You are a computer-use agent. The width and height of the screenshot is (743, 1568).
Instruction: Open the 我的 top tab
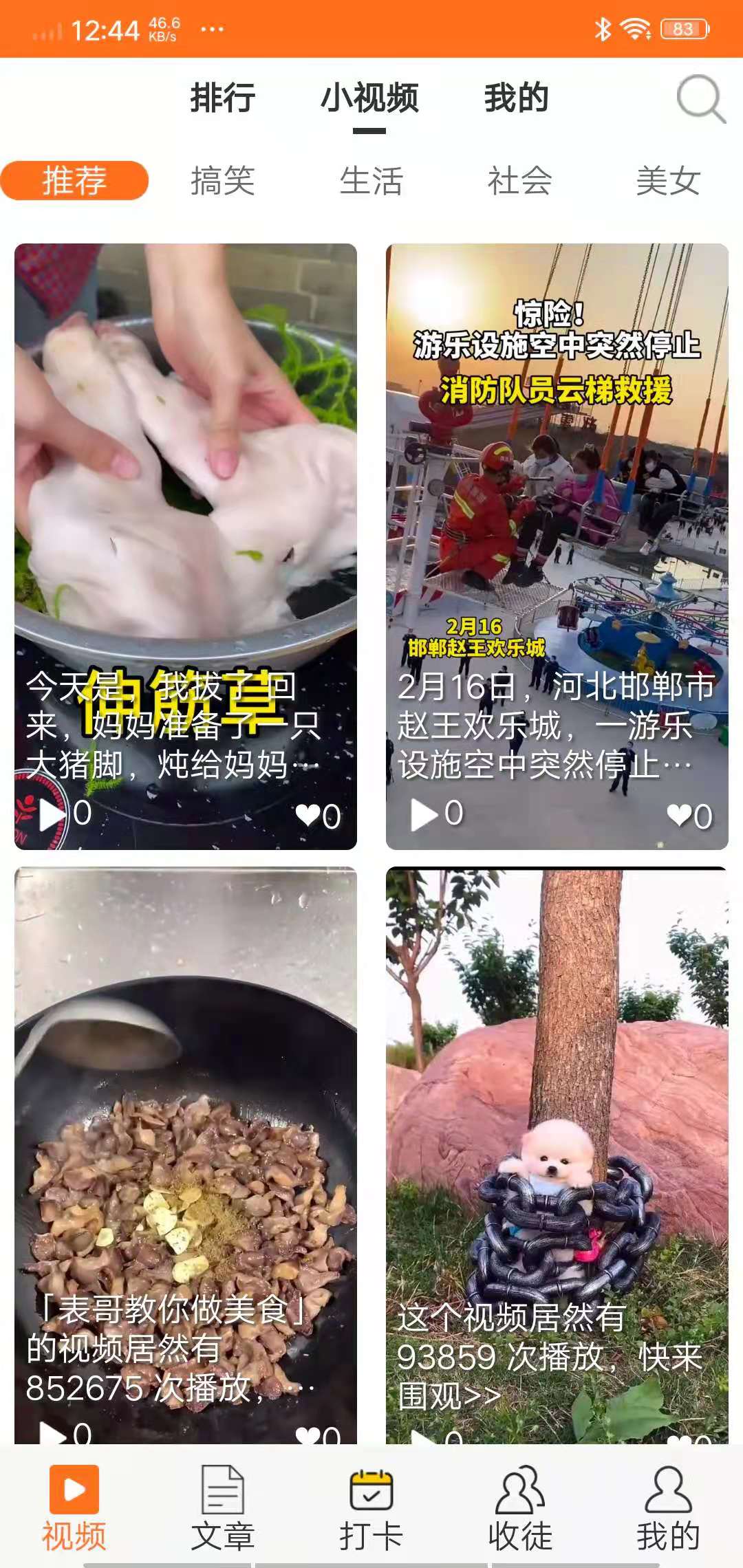click(x=515, y=98)
